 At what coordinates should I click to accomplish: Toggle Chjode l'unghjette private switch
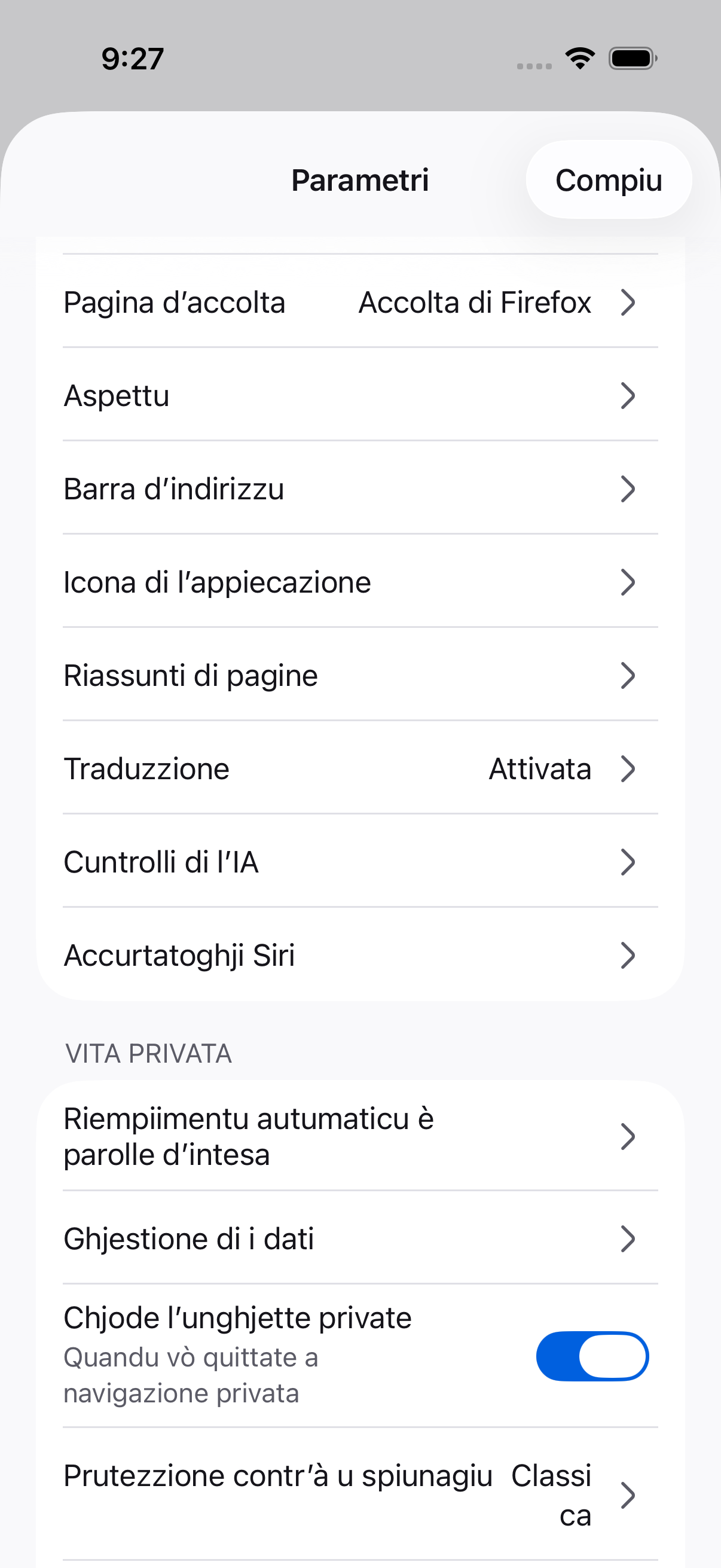click(592, 1356)
